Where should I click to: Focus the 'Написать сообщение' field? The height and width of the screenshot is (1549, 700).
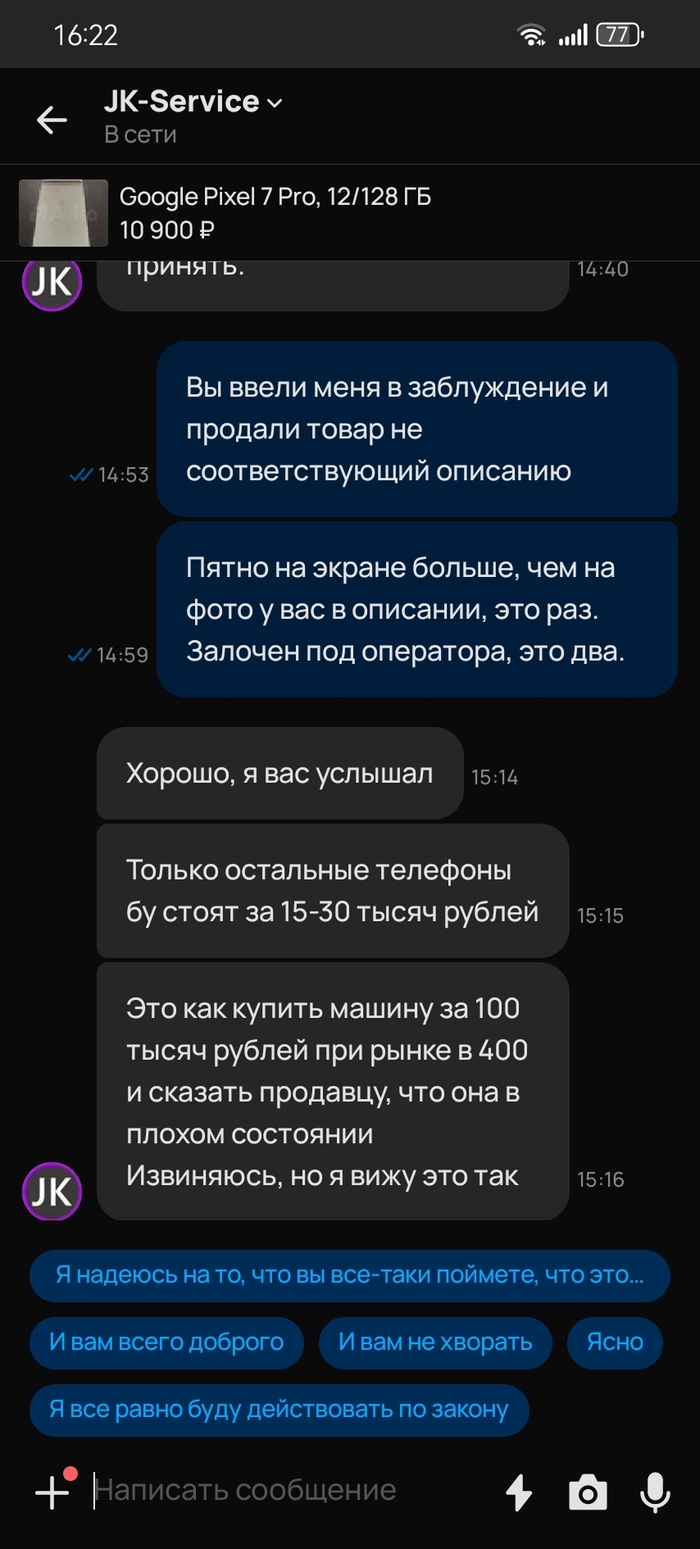[290, 1490]
